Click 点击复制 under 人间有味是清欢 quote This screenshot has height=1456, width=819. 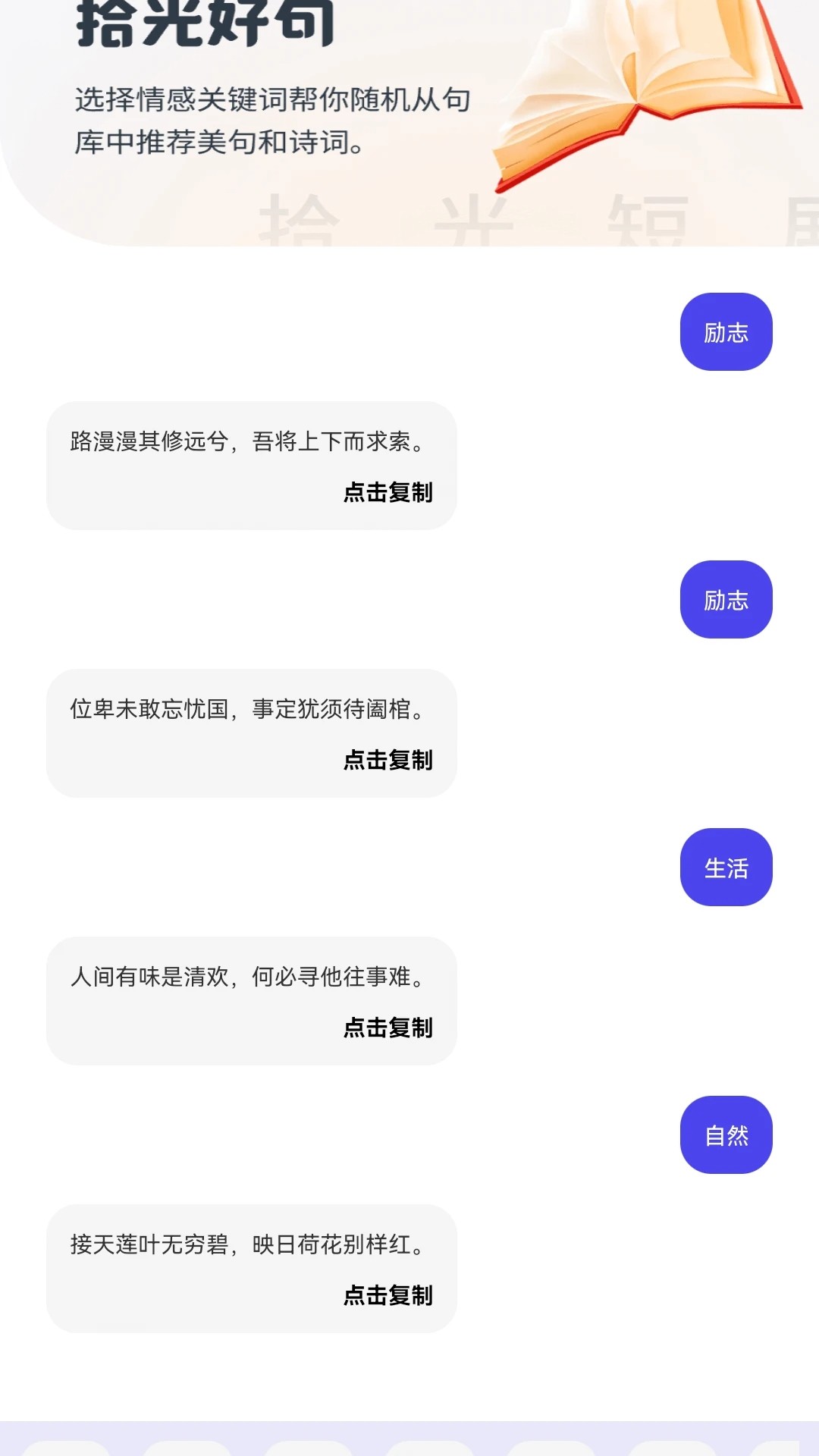[x=388, y=1029]
